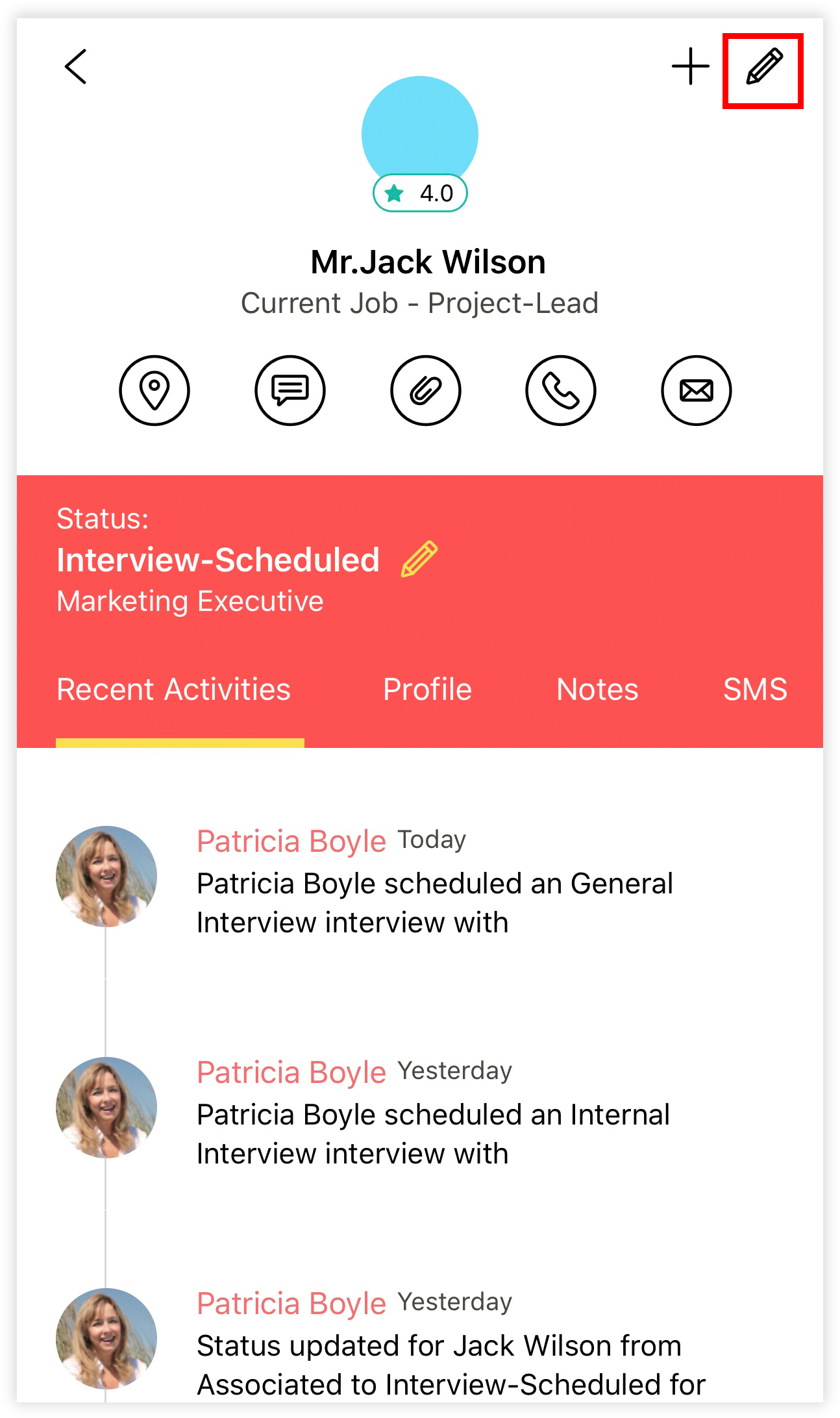Switch to the Notes tab
This screenshot has height=1418, width=840.
pyautogui.click(x=597, y=690)
